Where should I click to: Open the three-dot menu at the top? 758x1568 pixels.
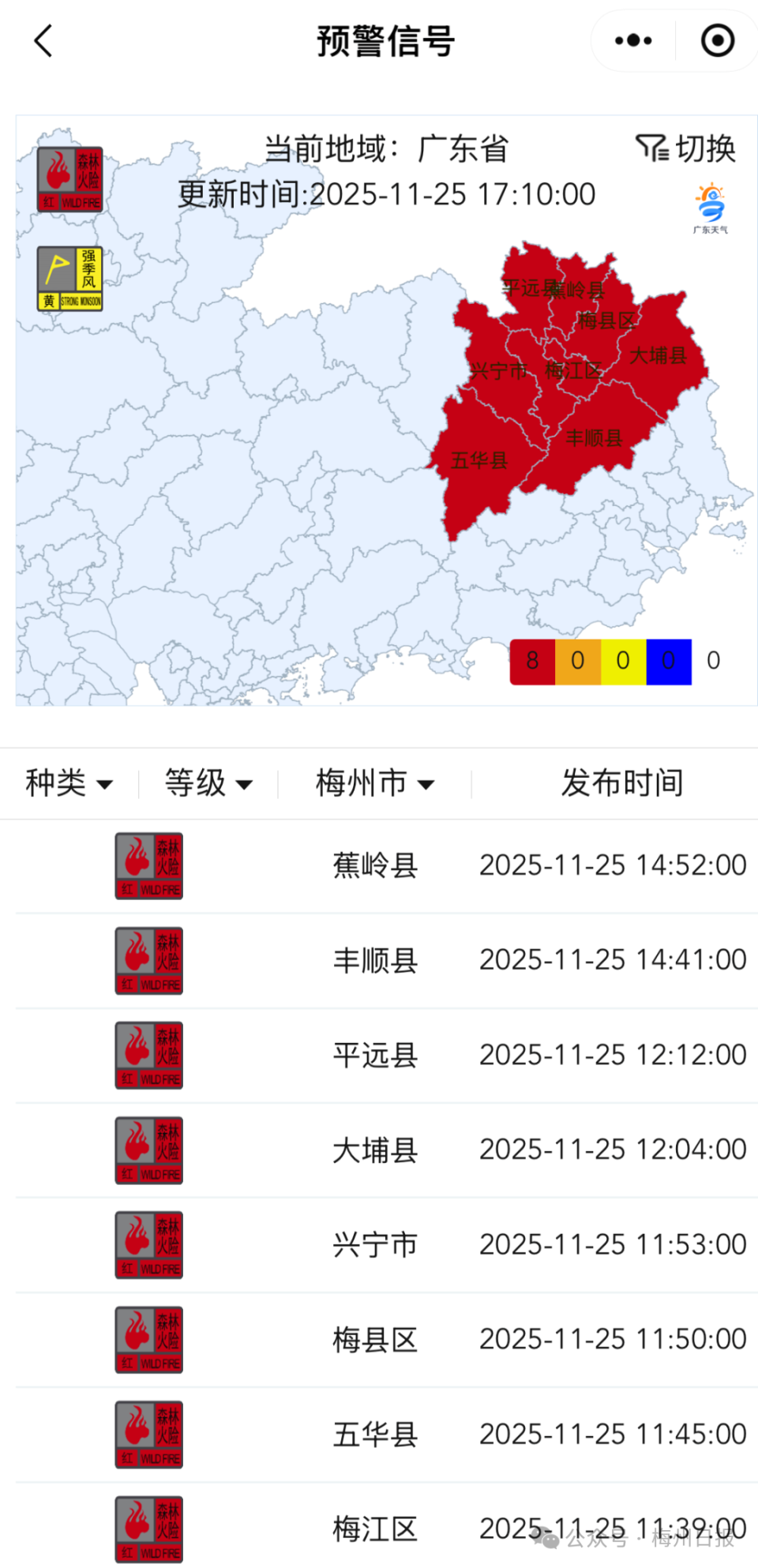coord(633,39)
